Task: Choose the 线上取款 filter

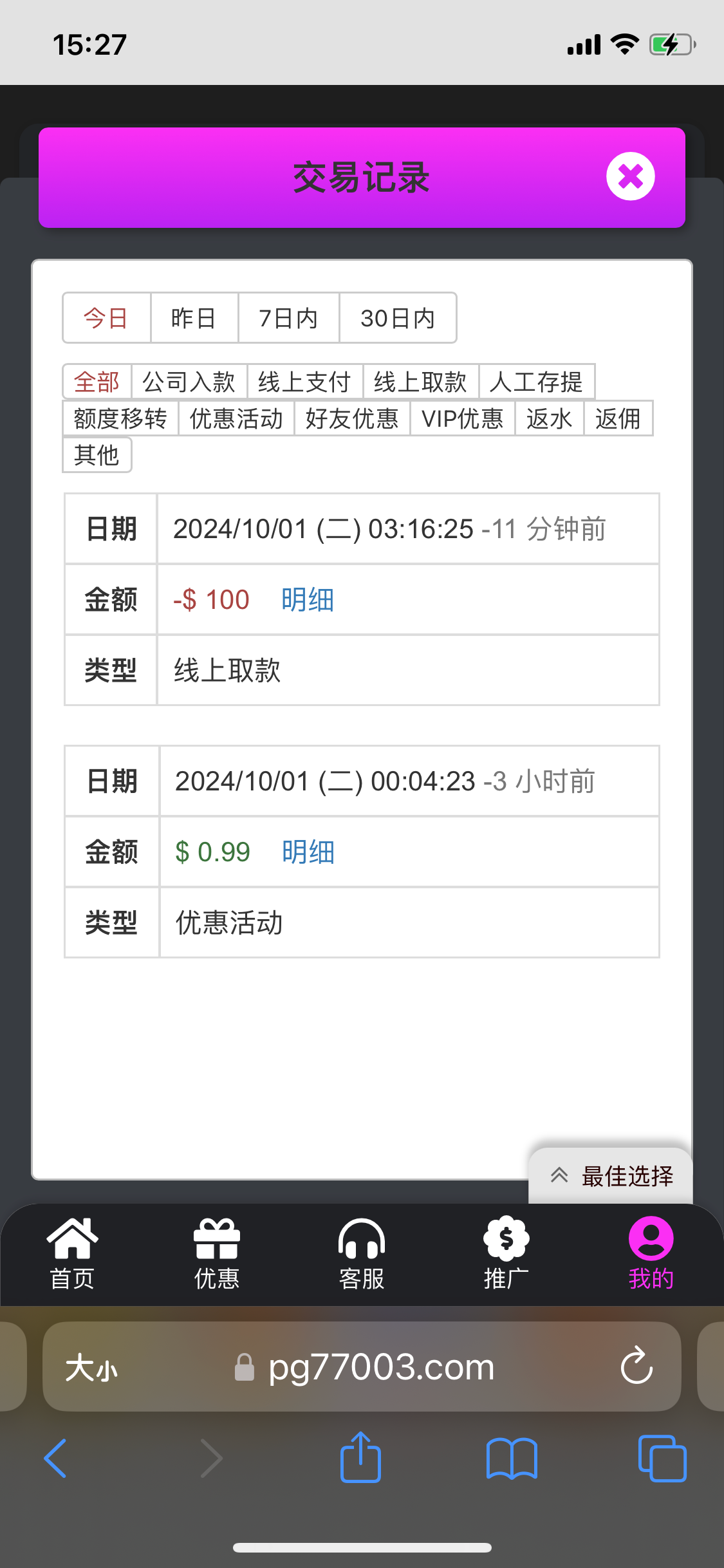Action: pos(421,382)
